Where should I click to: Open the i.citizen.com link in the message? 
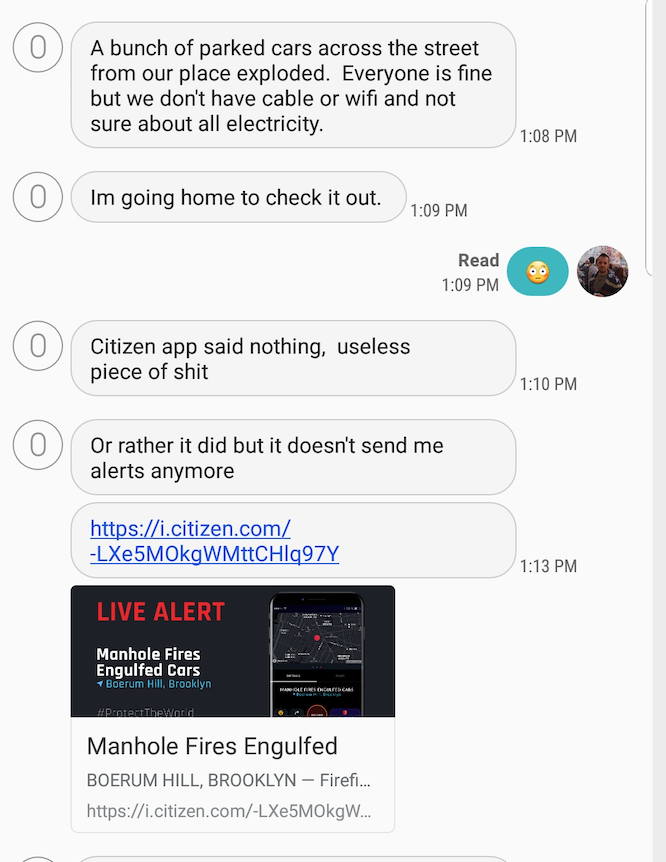(214, 541)
